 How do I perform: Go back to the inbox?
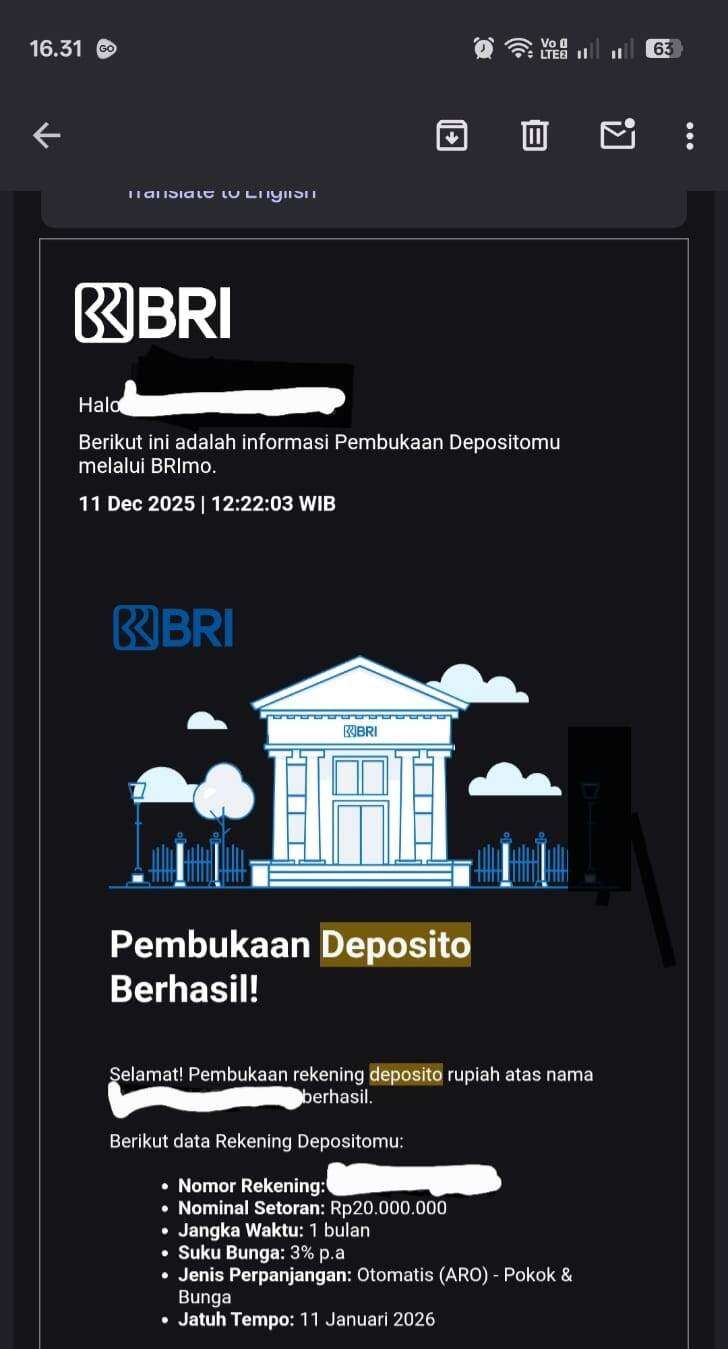[46, 135]
